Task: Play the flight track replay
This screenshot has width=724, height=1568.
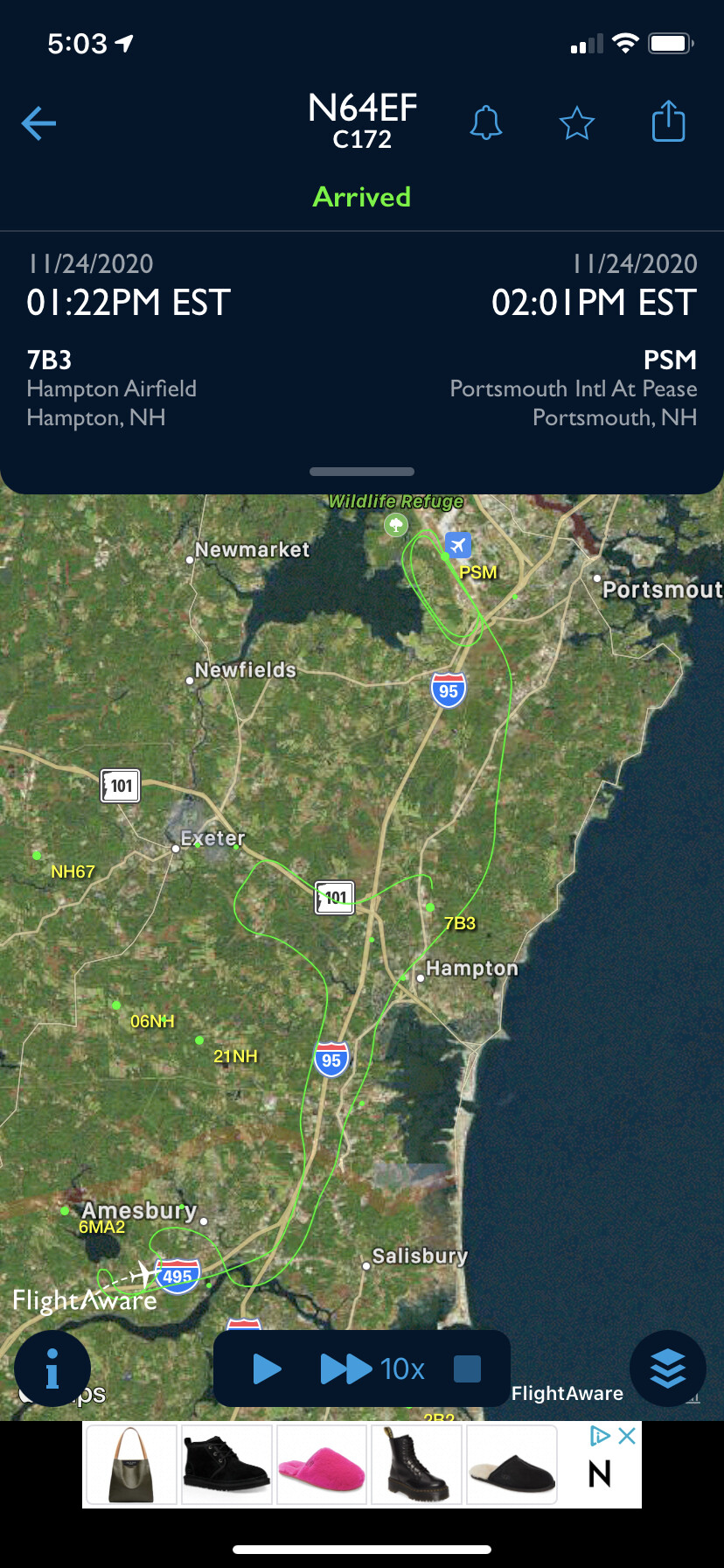Action: coord(267,1368)
